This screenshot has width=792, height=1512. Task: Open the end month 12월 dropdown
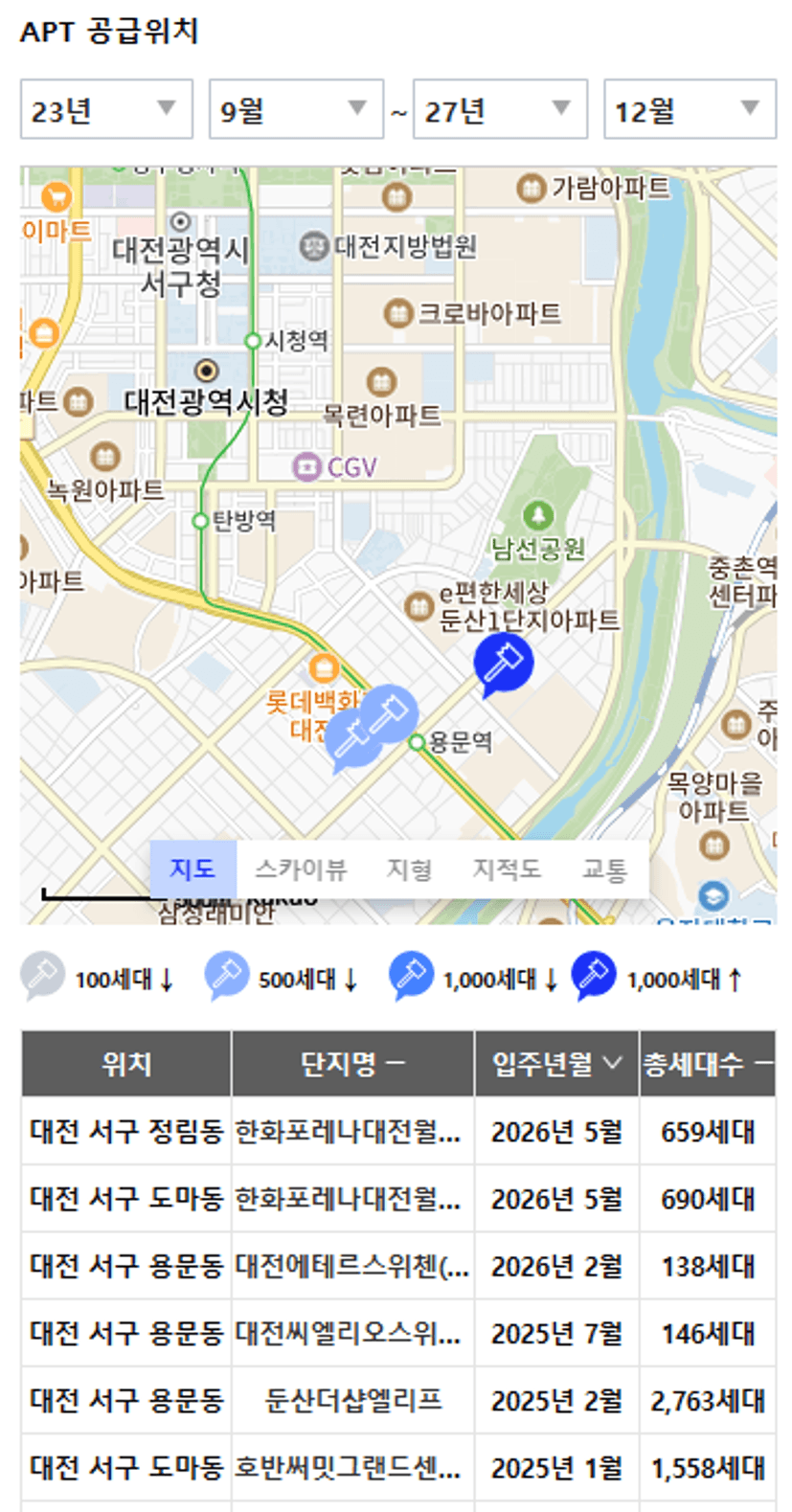tap(690, 109)
